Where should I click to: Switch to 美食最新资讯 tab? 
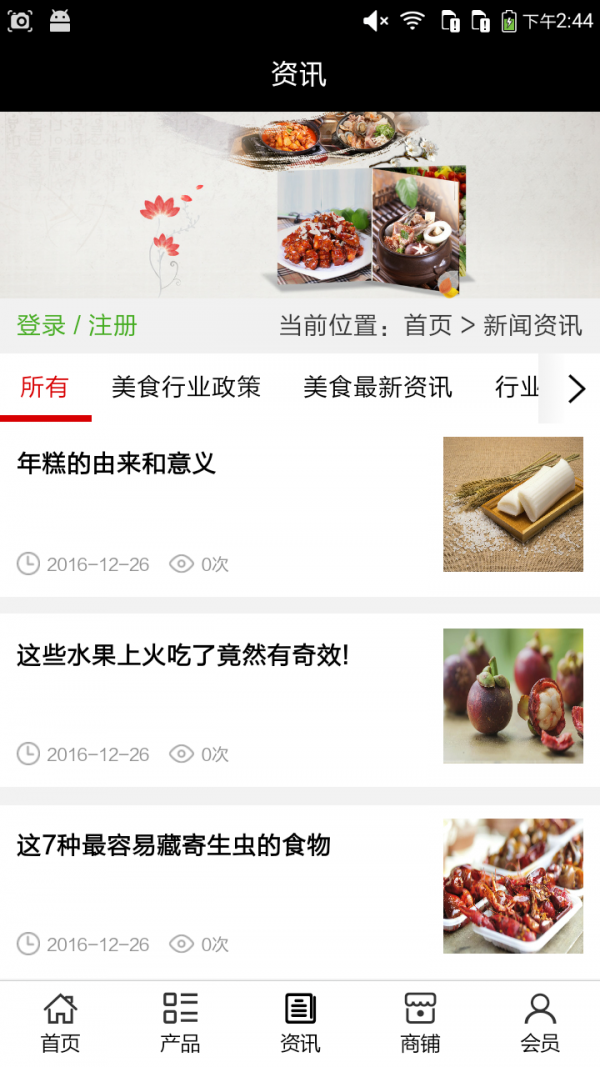click(378, 387)
